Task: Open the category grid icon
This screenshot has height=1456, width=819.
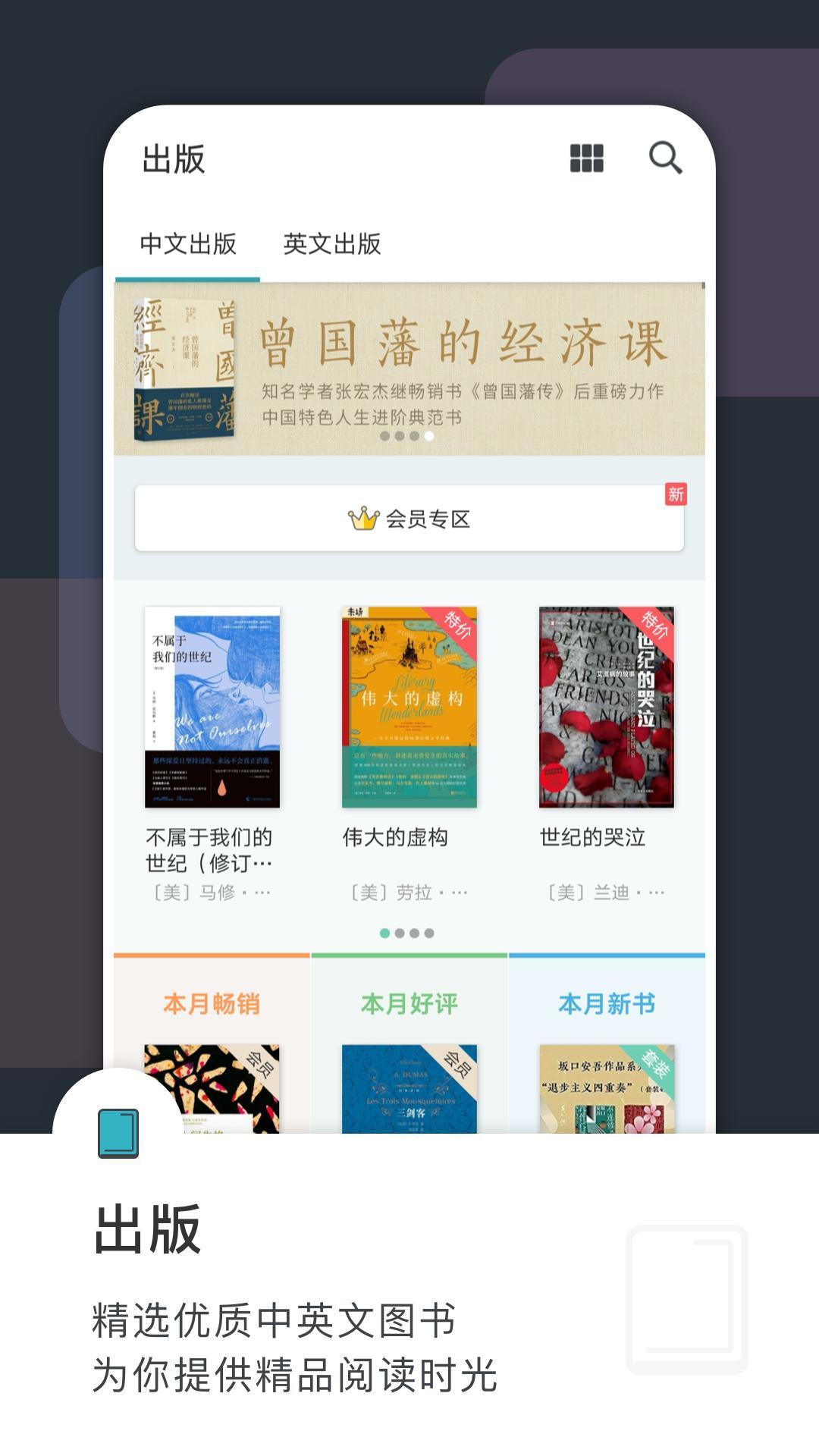Action: (585, 158)
